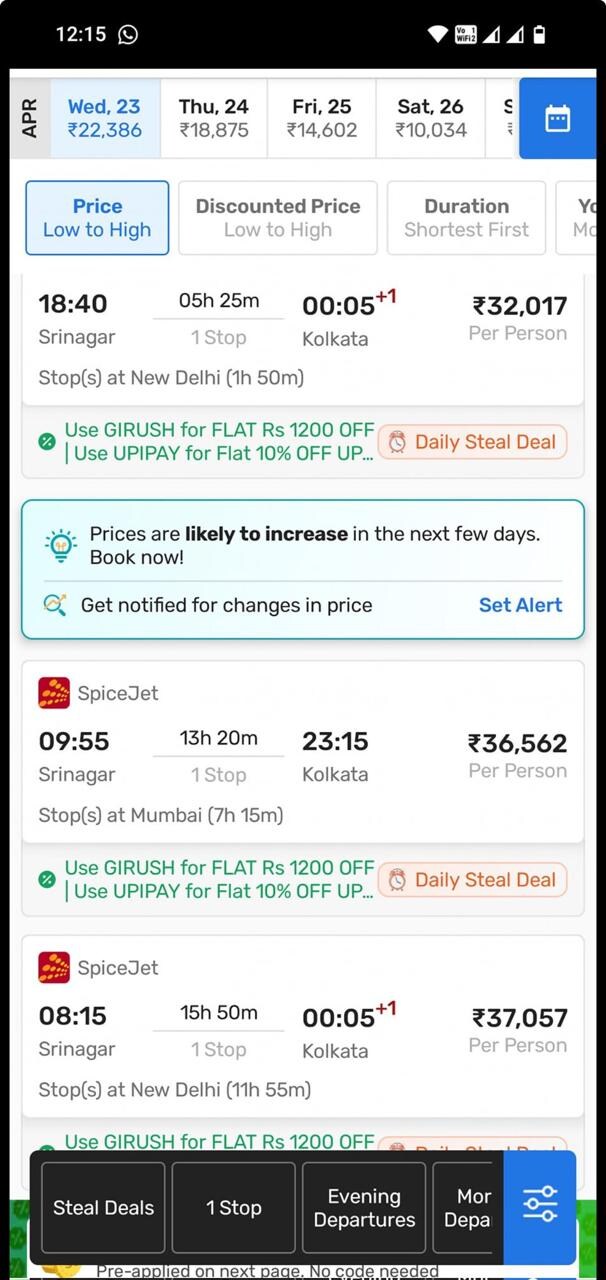606x1280 pixels.
Task: Open the calendar date picker
Action: (557, 119)
